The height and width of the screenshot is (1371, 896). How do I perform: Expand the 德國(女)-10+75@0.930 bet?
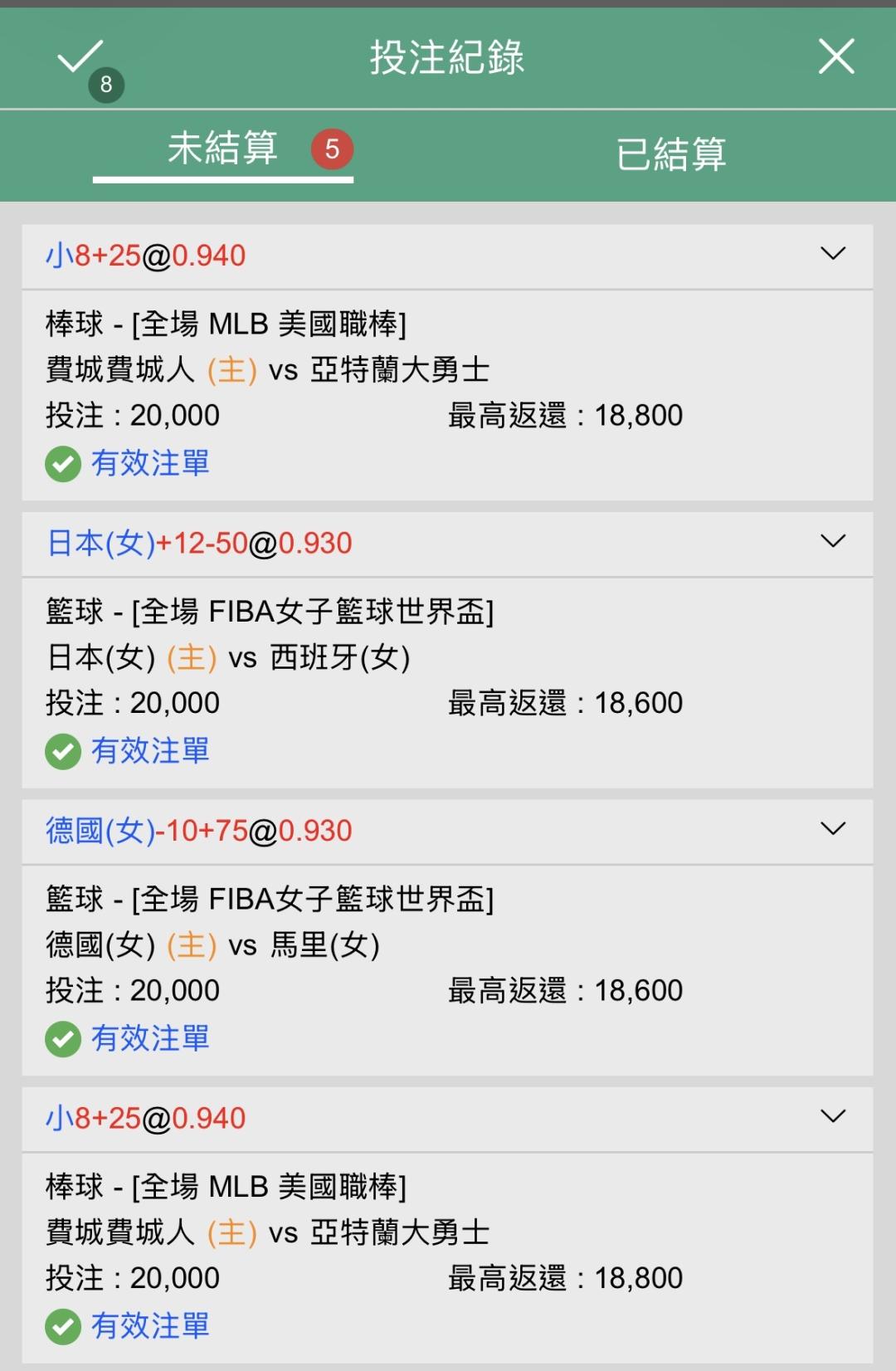832,829
